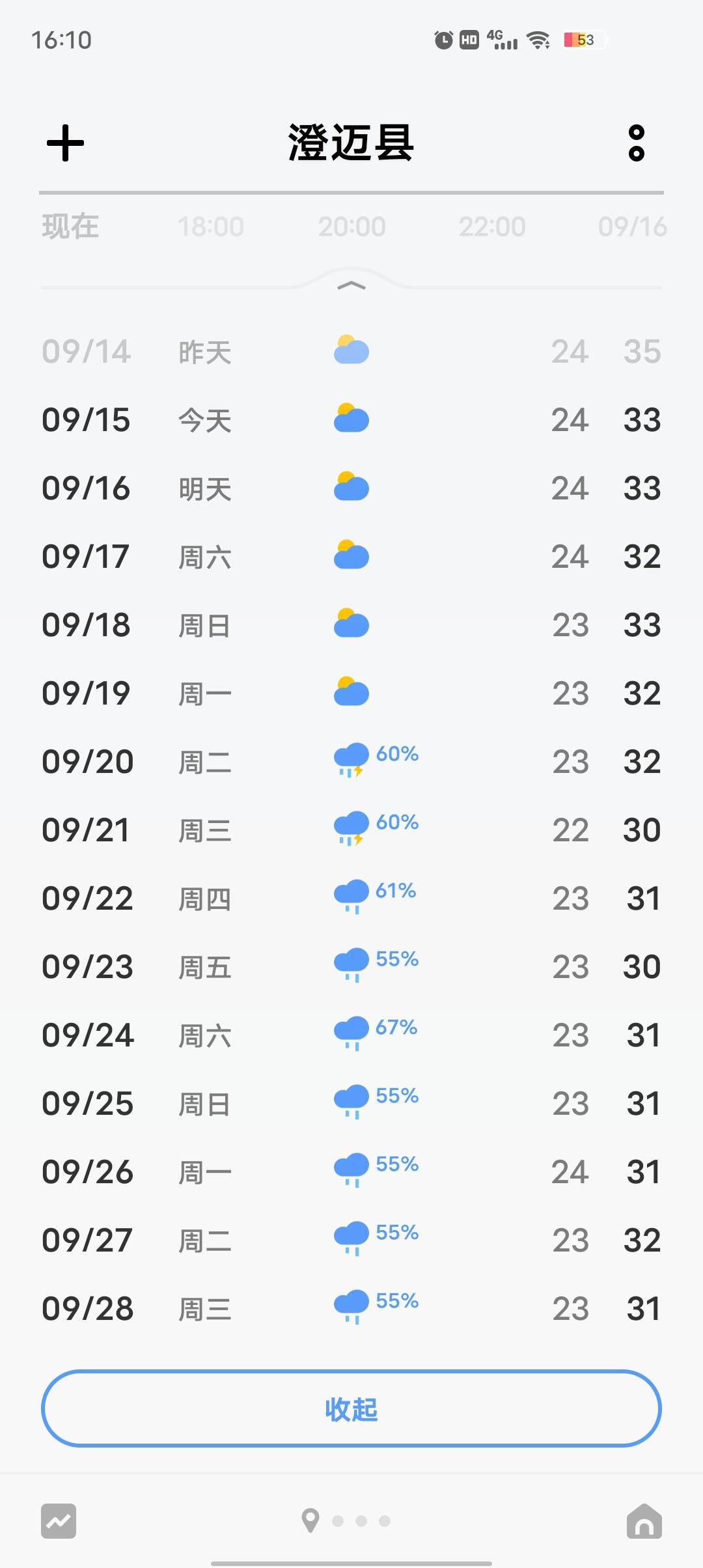The width and height of the screenshot is (703, 1568).
Task: View the 09/24 周六 forecast row
Action: (x=351, y=1035)
